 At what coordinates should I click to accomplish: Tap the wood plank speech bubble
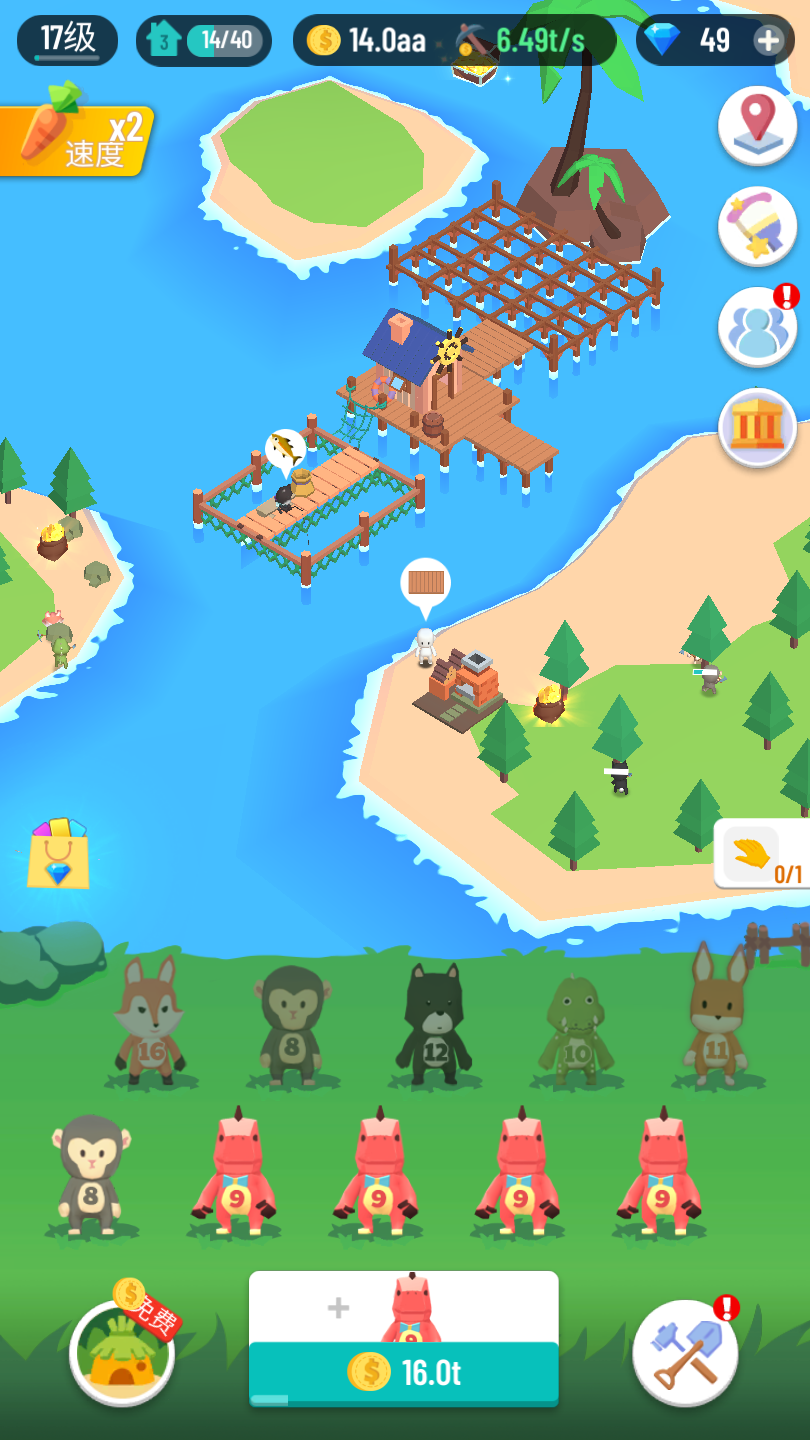point(426,583)
